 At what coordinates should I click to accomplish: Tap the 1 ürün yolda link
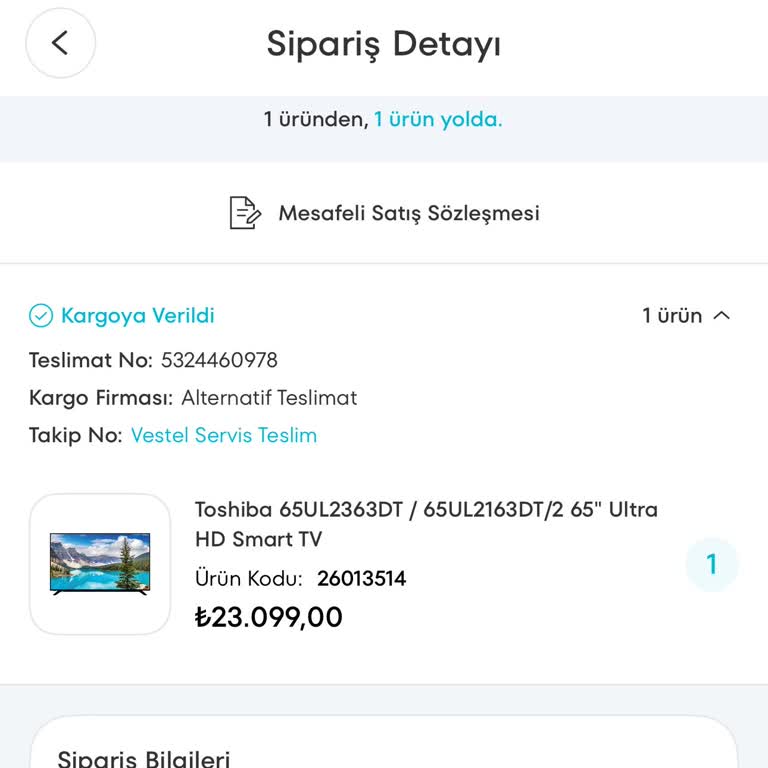click(438, 120)
